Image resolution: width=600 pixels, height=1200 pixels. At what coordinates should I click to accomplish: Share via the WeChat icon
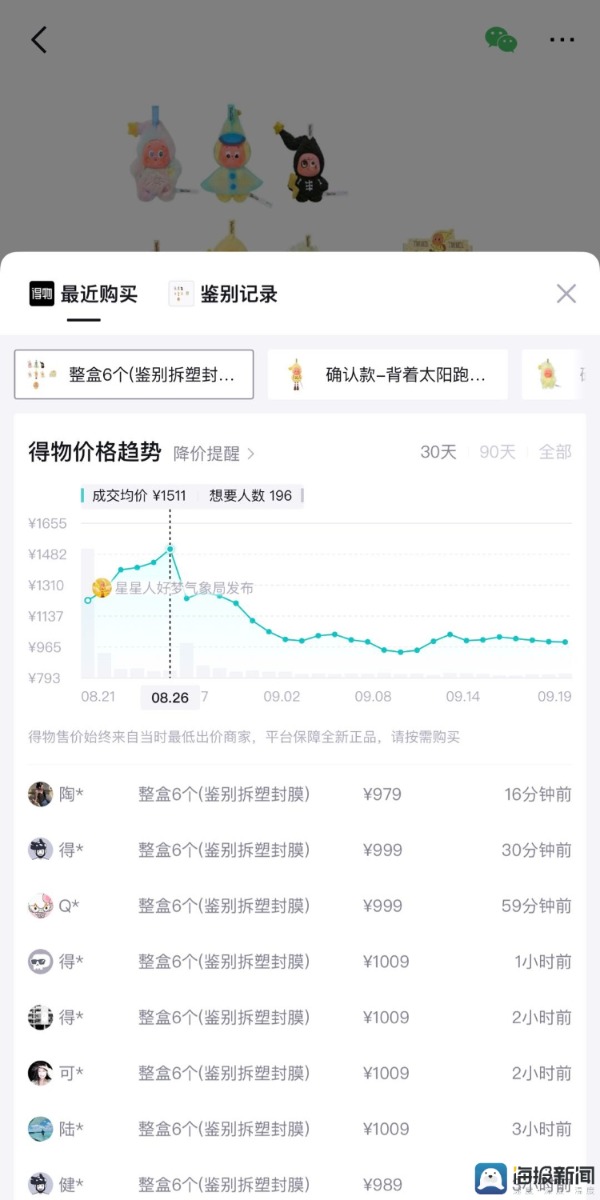(501, 39)
